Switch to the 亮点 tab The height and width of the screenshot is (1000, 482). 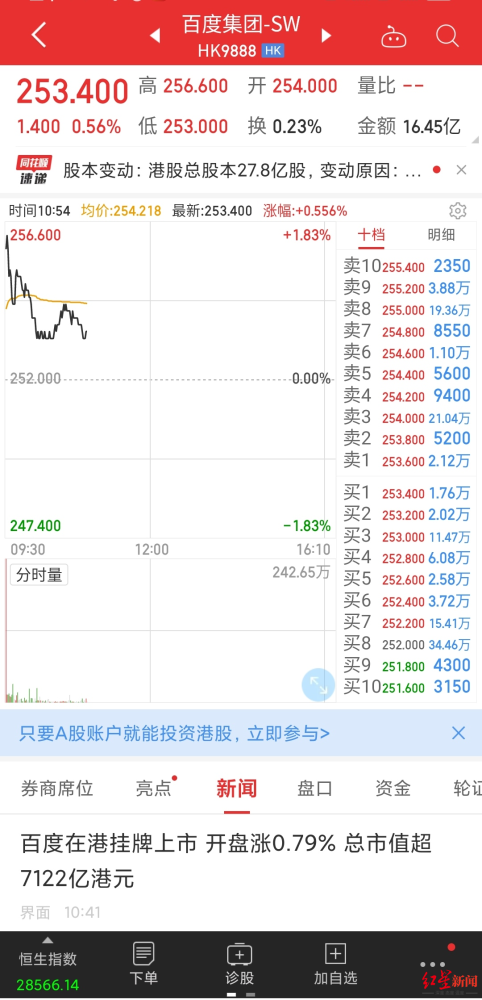click(x=154, y=788)
